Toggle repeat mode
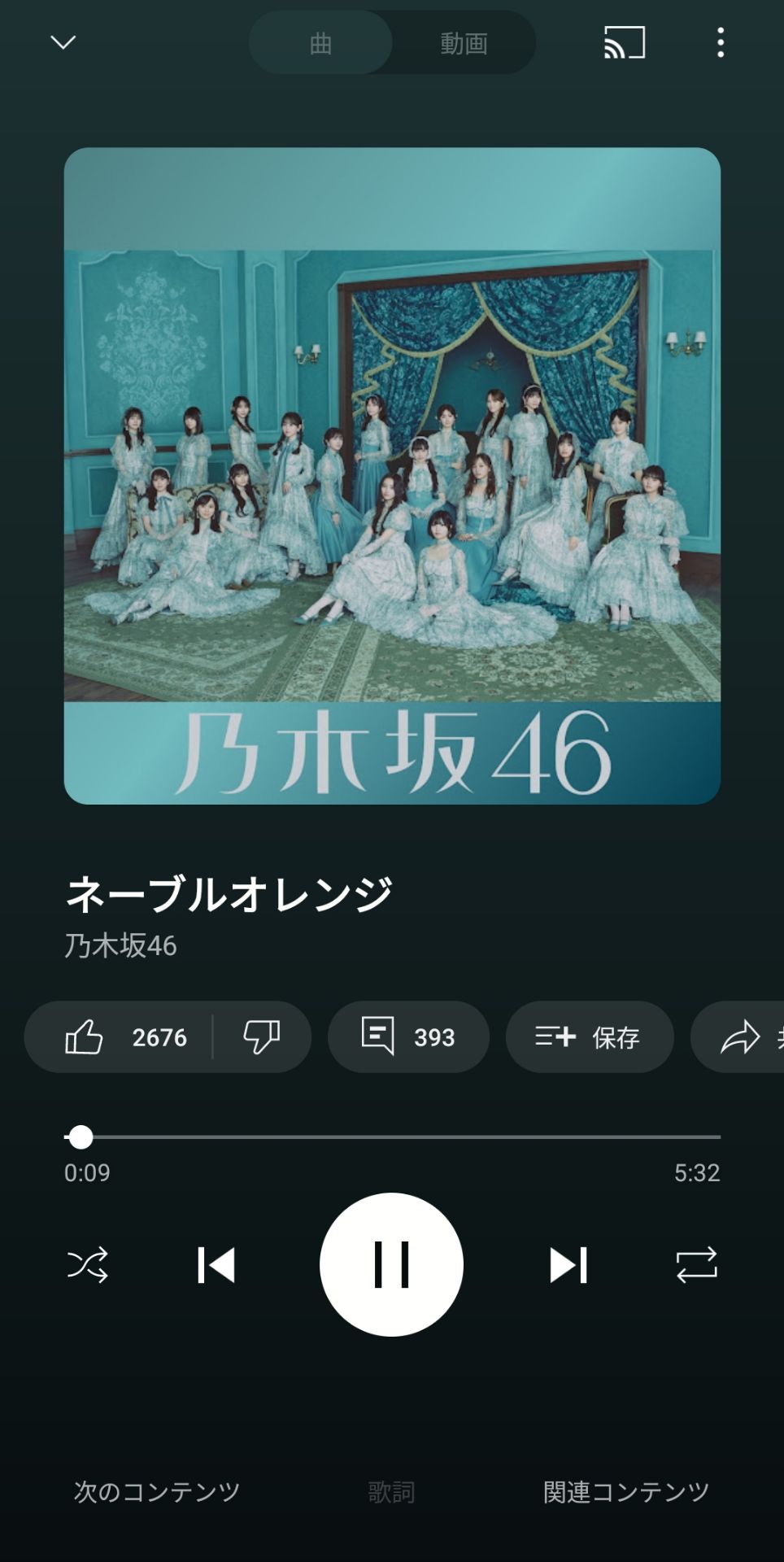784x1562 pixels. 697,1265
